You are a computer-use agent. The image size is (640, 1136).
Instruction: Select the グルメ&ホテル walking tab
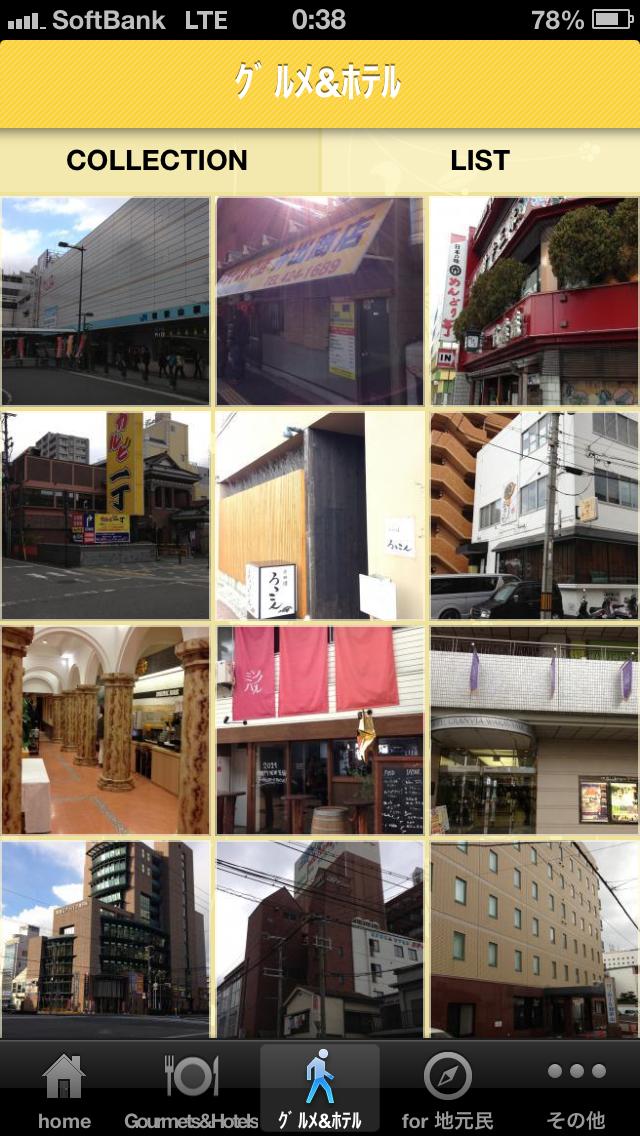click(319, 1092)
